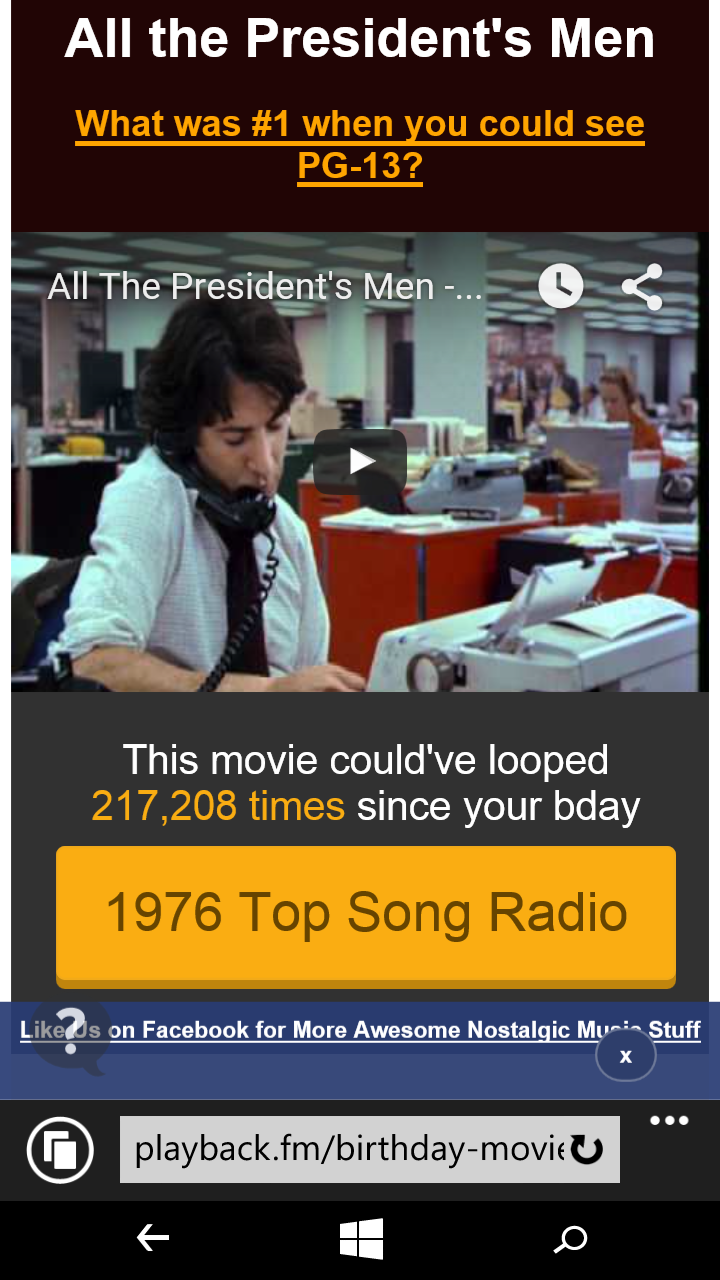Open the browser's more options menu
This screenshot has width=720, height=1280.
click(x=669, y=1121)
